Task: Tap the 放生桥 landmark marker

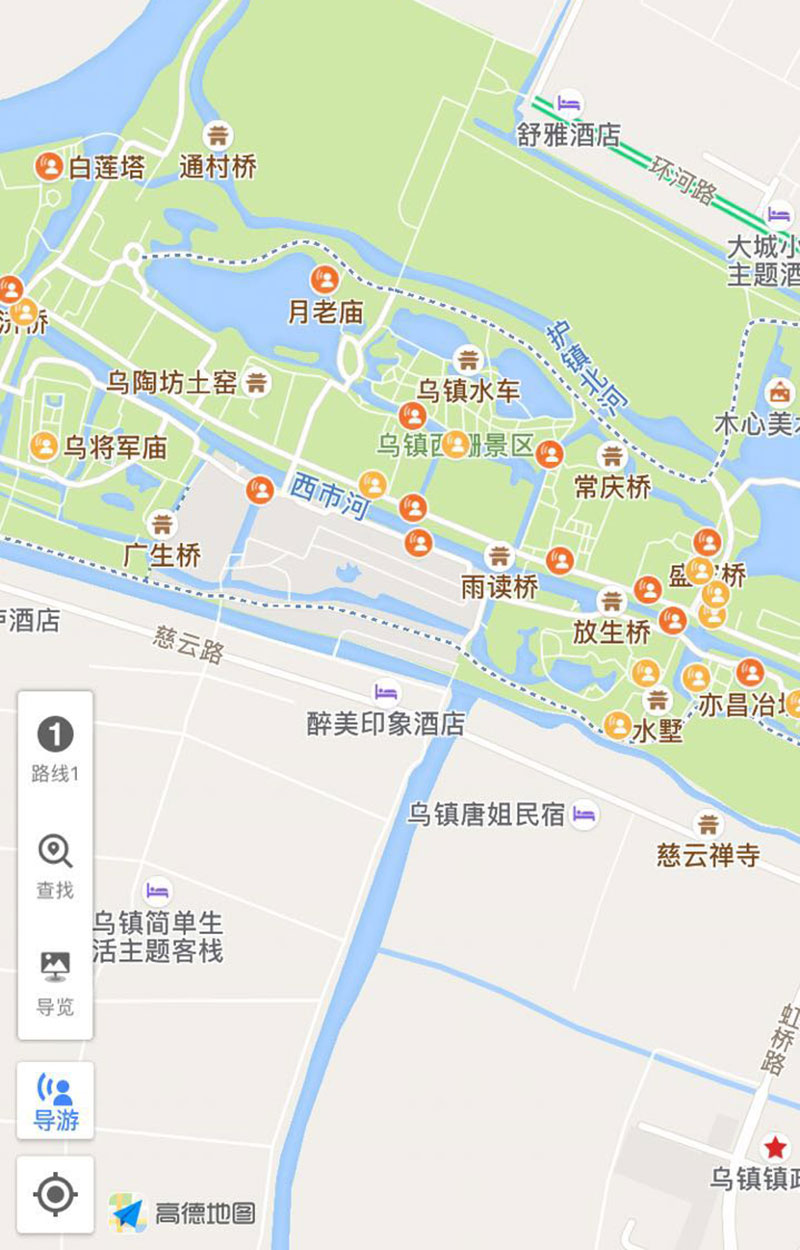Action: point(611,601)
